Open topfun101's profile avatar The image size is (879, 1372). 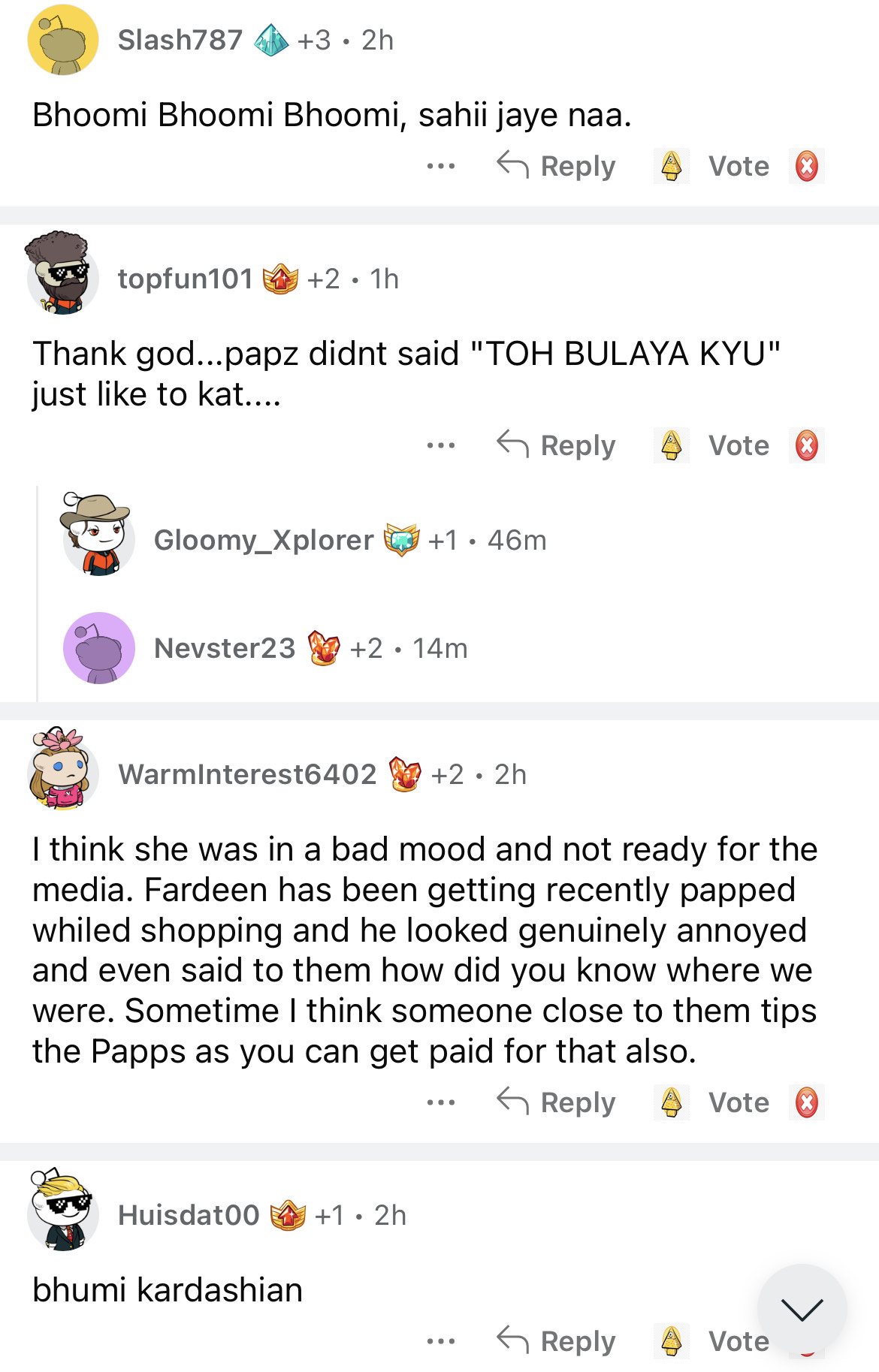pyautogui.click(x=61, y=274)
